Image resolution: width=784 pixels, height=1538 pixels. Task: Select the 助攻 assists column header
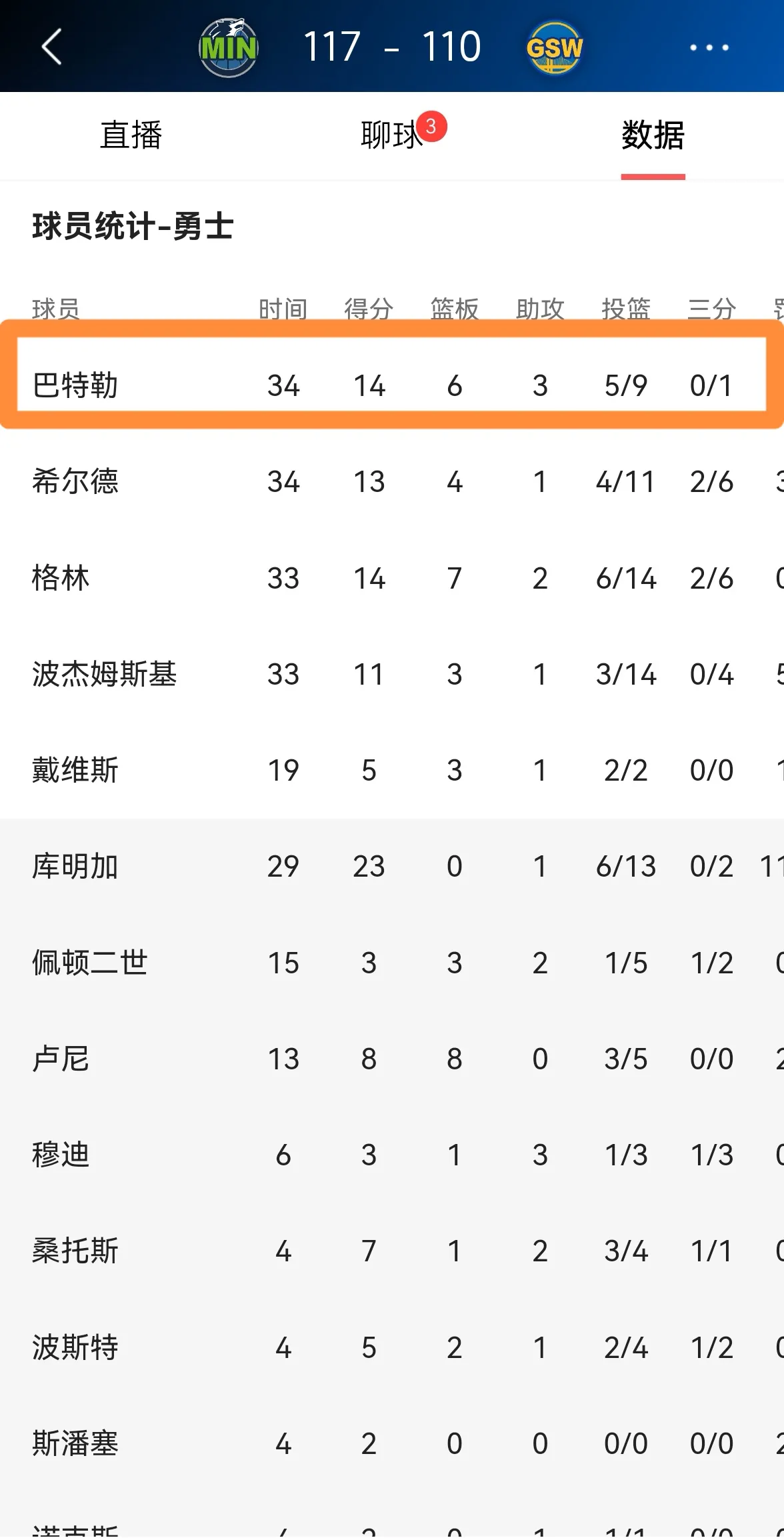click(540, 307)
